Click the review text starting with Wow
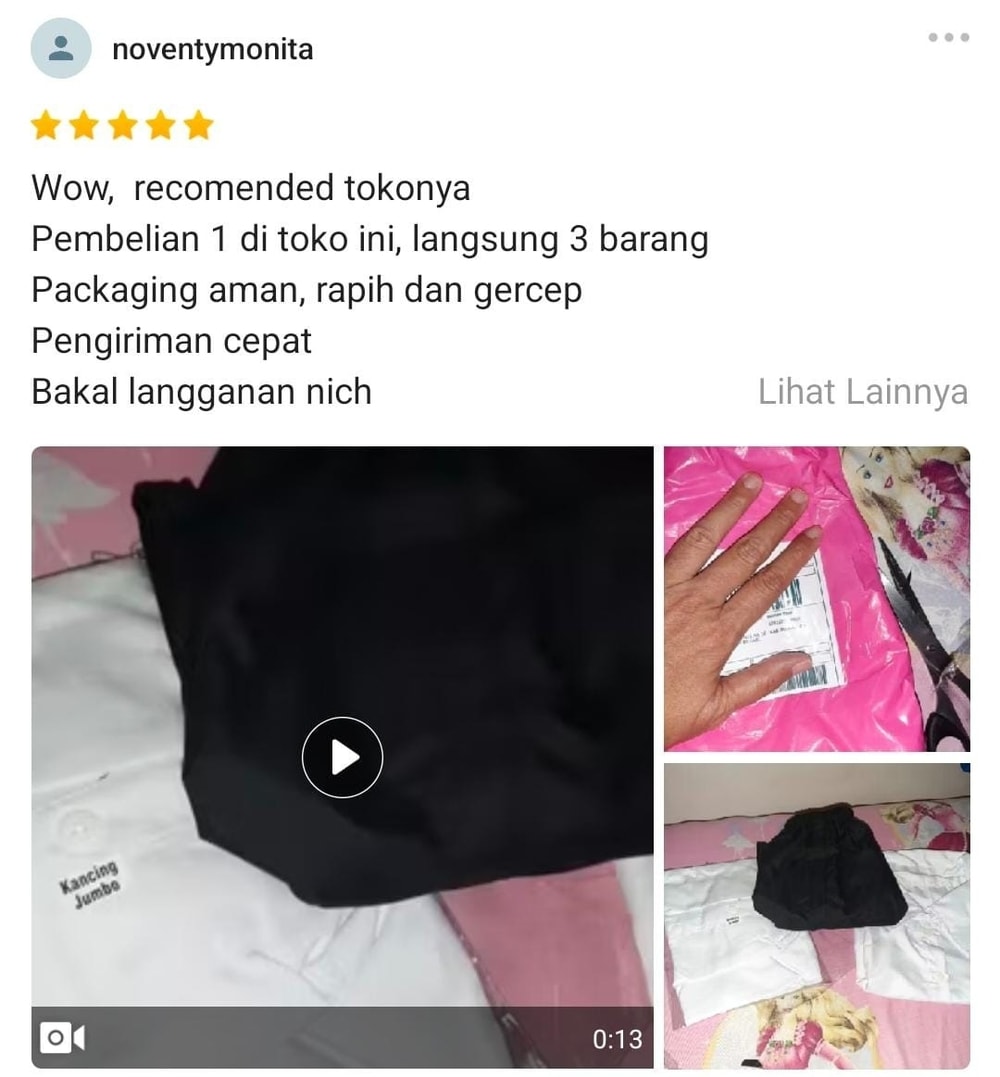 250,188
